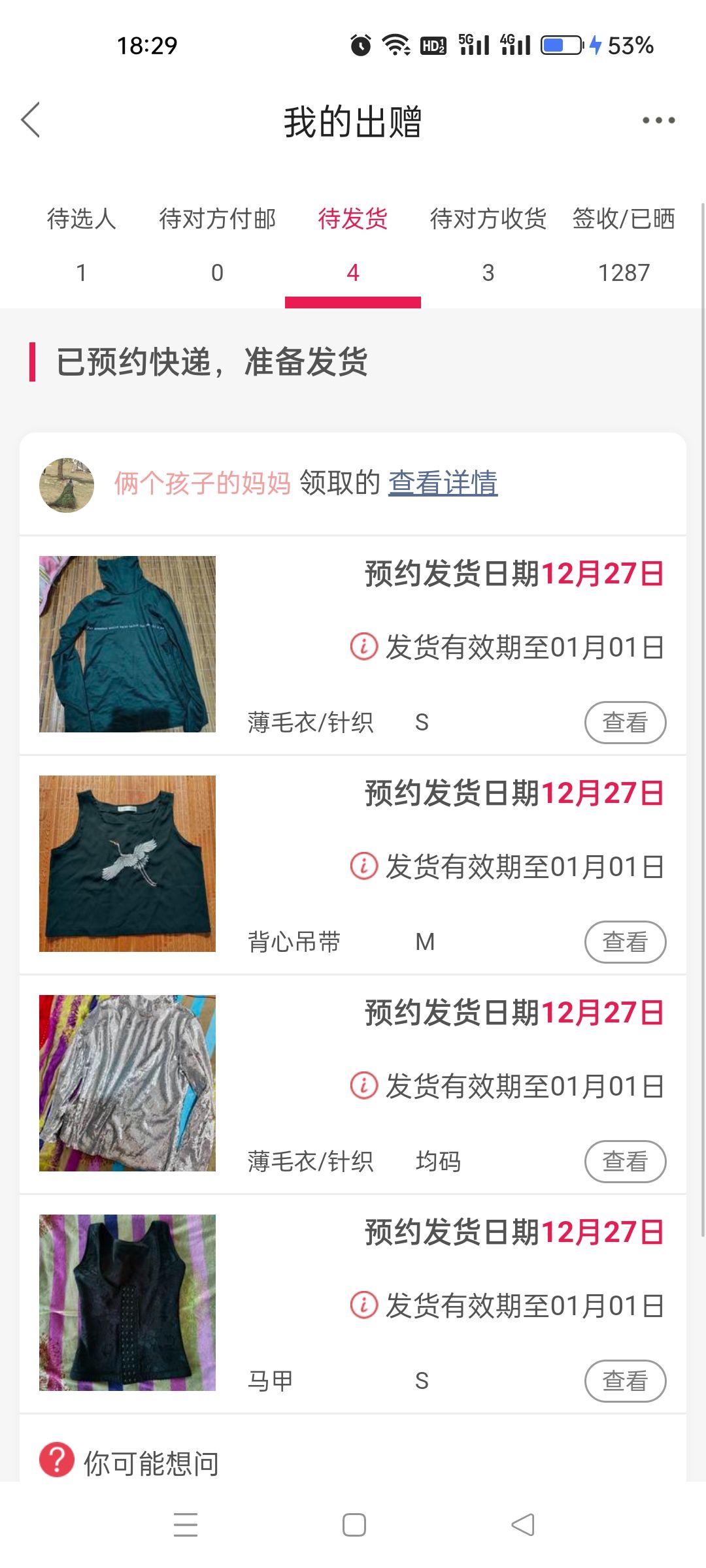Tap the 查看详情 link

tap(443, 483)
